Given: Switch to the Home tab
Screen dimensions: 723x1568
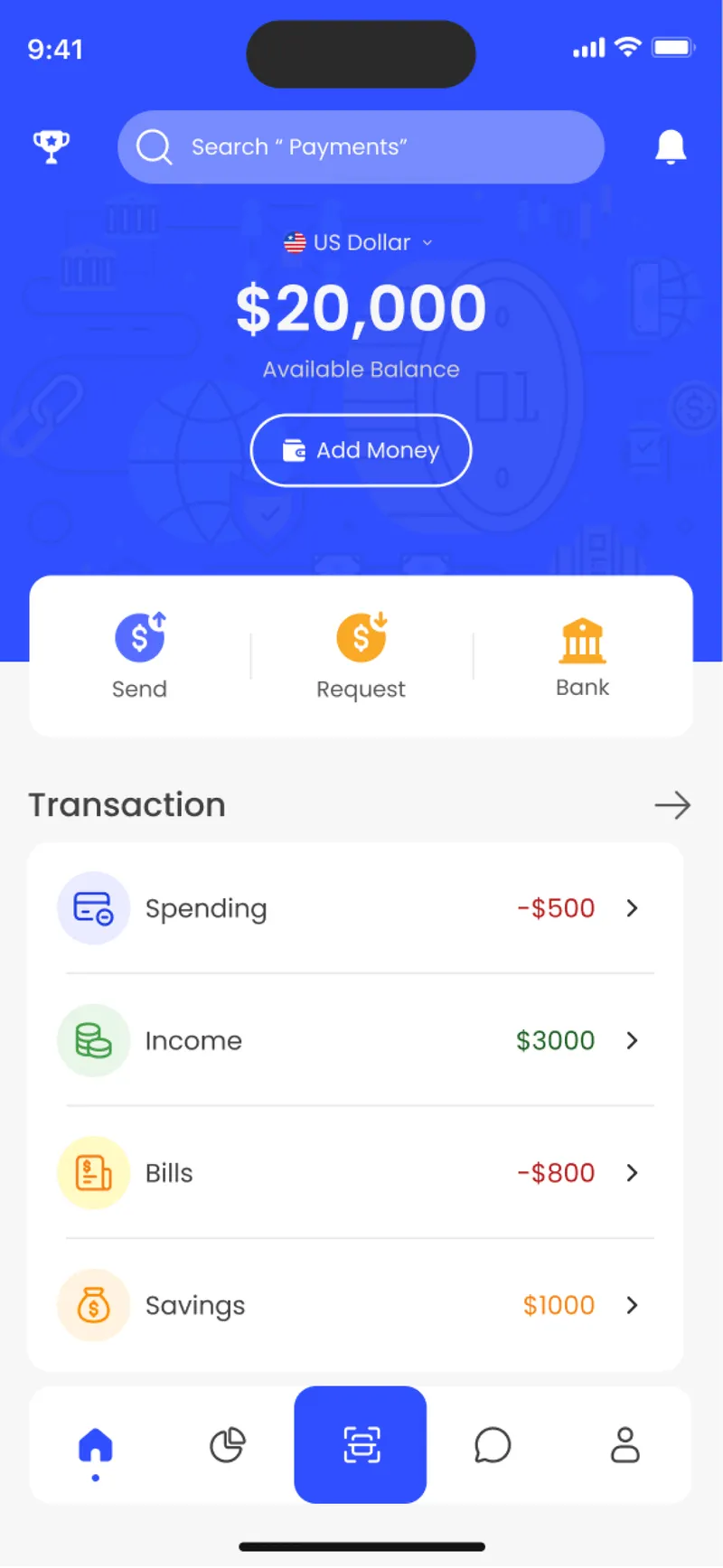Looking at the screenshot, I should [96, 1445].
